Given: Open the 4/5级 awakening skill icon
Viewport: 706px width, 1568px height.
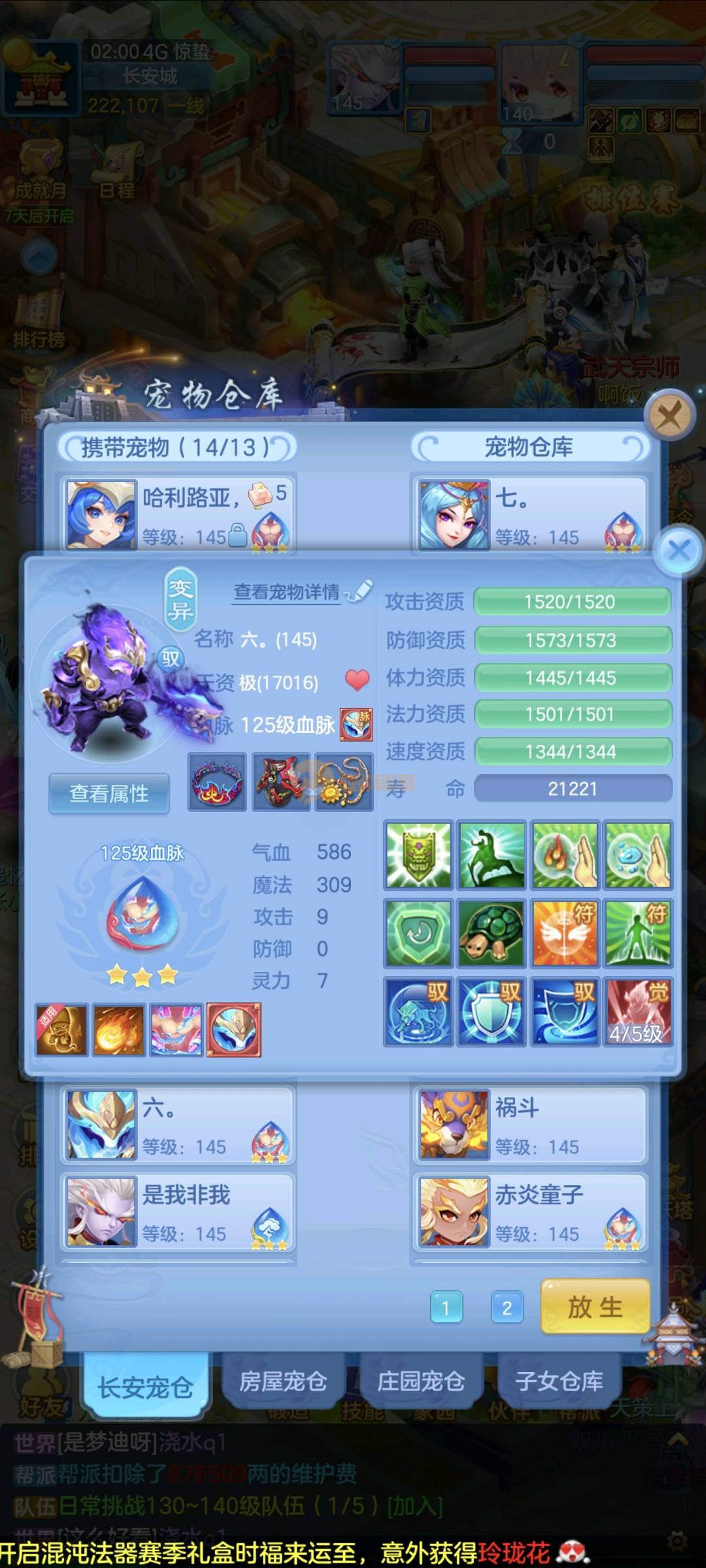Looking at the screenshot, I should (637, 1011).
